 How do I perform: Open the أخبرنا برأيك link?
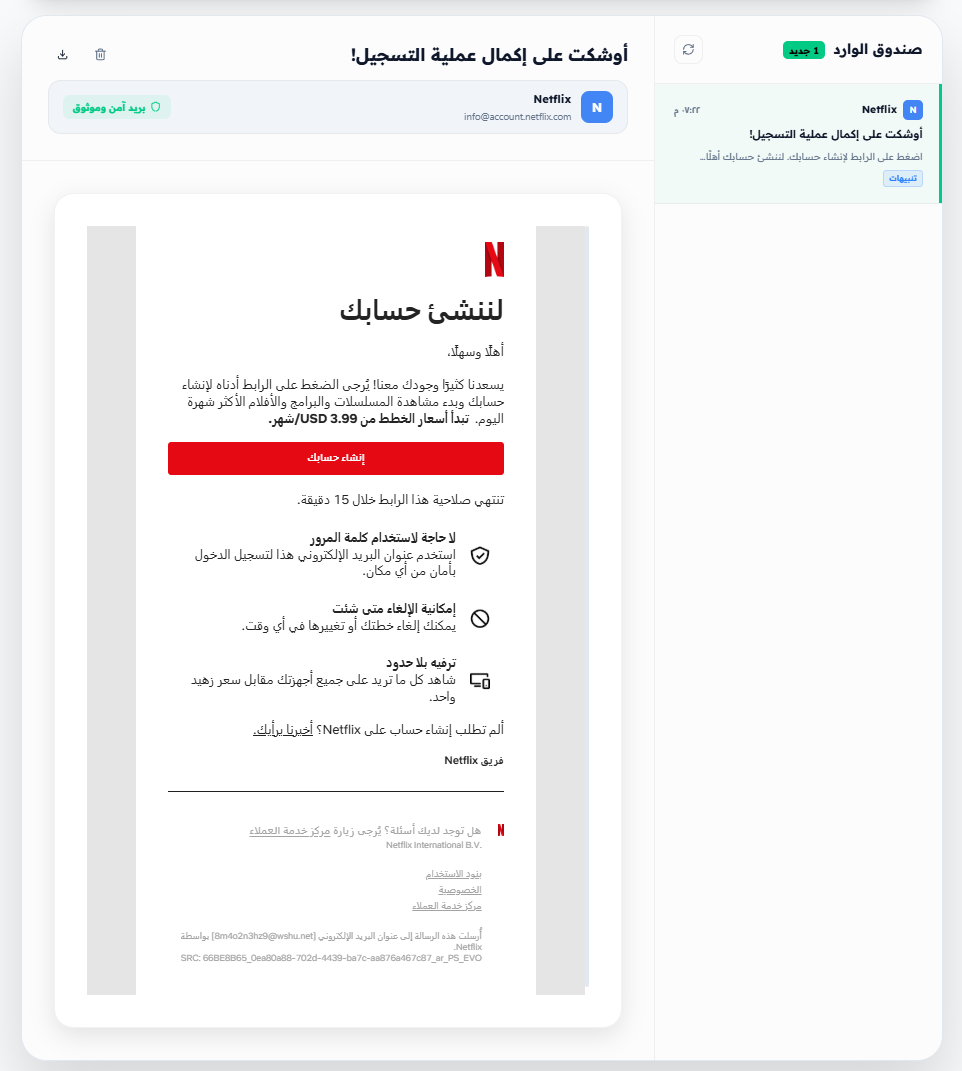(283, 729)
